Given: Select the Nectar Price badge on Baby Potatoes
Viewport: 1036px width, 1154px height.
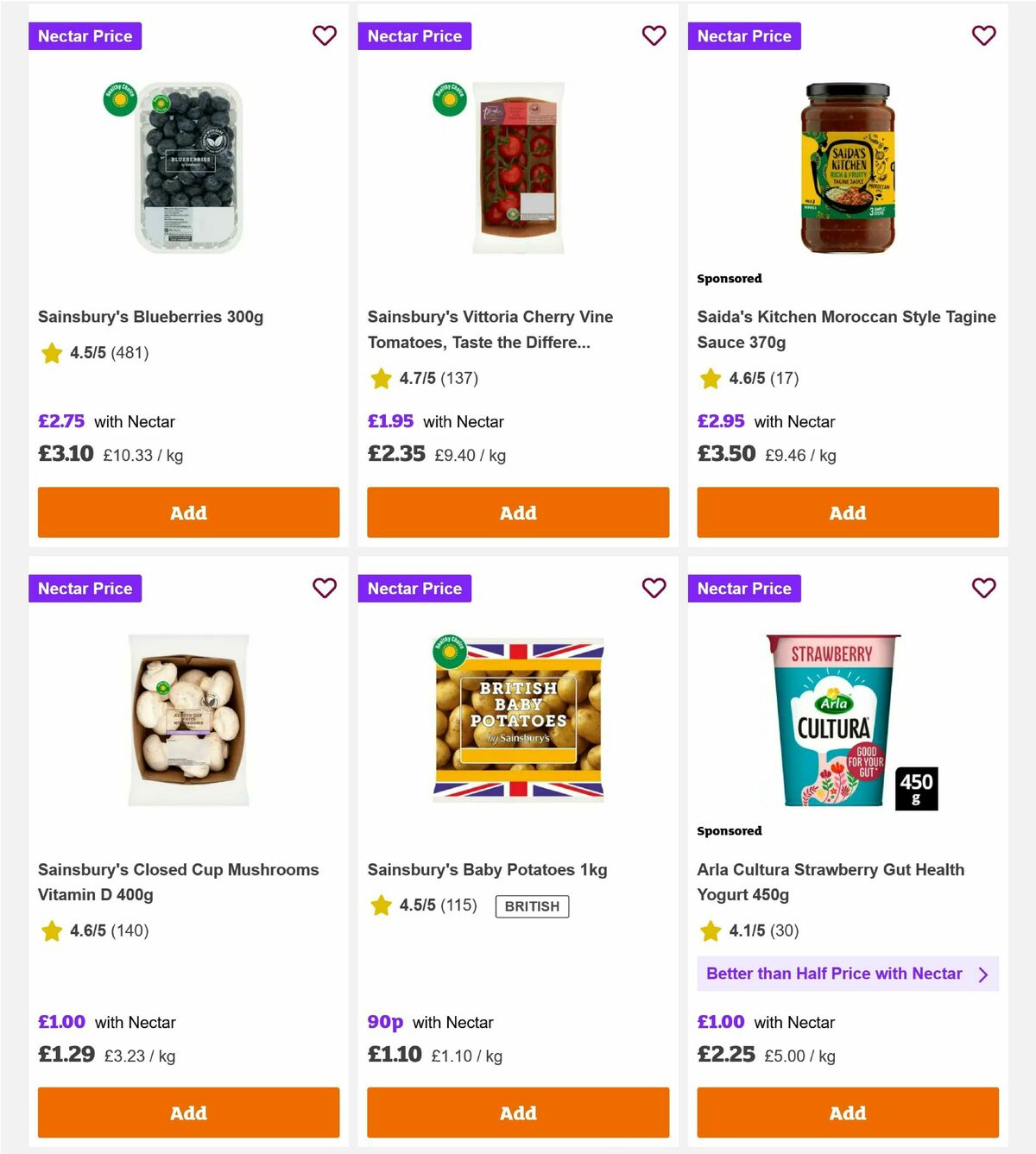Looking at the screenshot, I should pyautogui.click(x=414, y=588).
